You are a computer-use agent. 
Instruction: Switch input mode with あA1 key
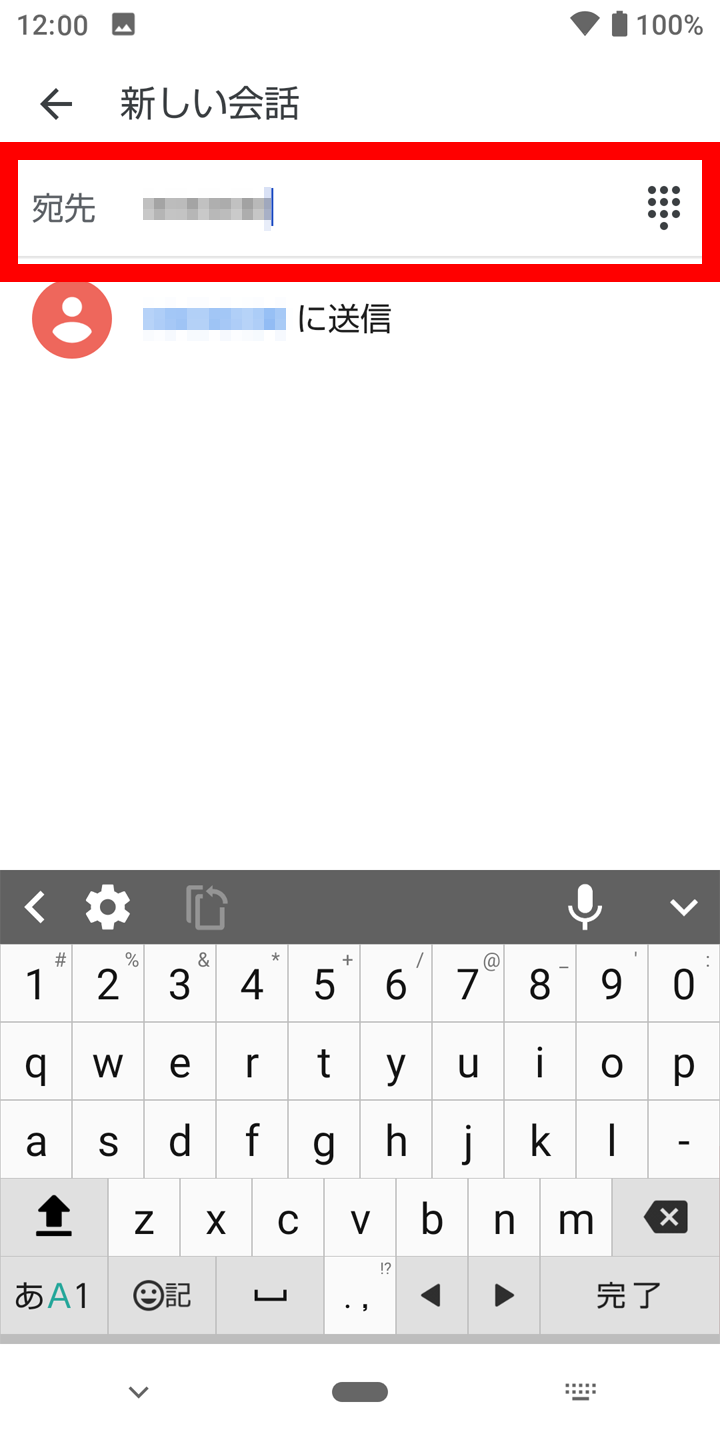(x=53, y=1295)
